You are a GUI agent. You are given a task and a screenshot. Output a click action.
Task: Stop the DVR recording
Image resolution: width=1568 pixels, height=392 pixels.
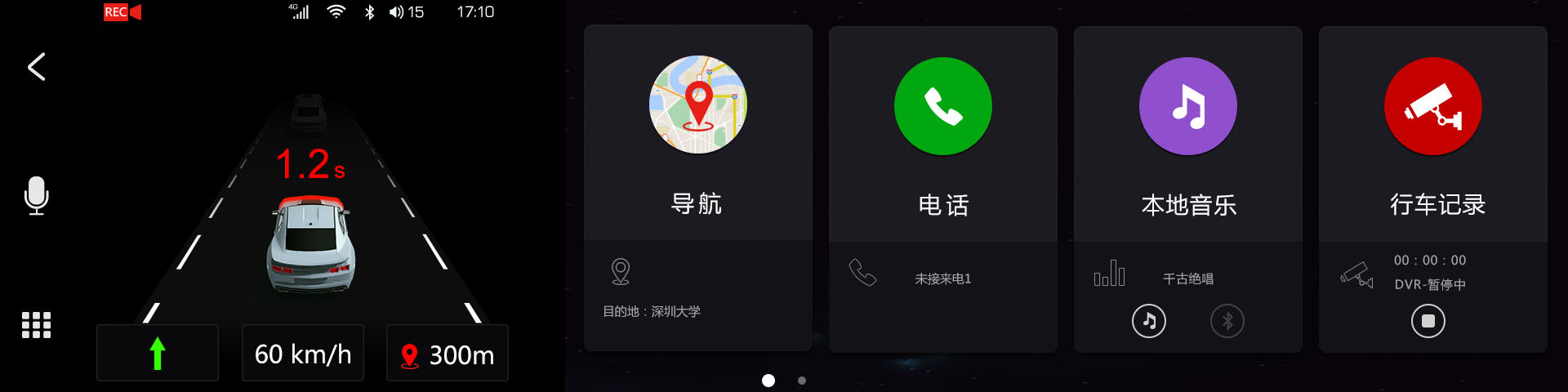tap(1428, 321)
